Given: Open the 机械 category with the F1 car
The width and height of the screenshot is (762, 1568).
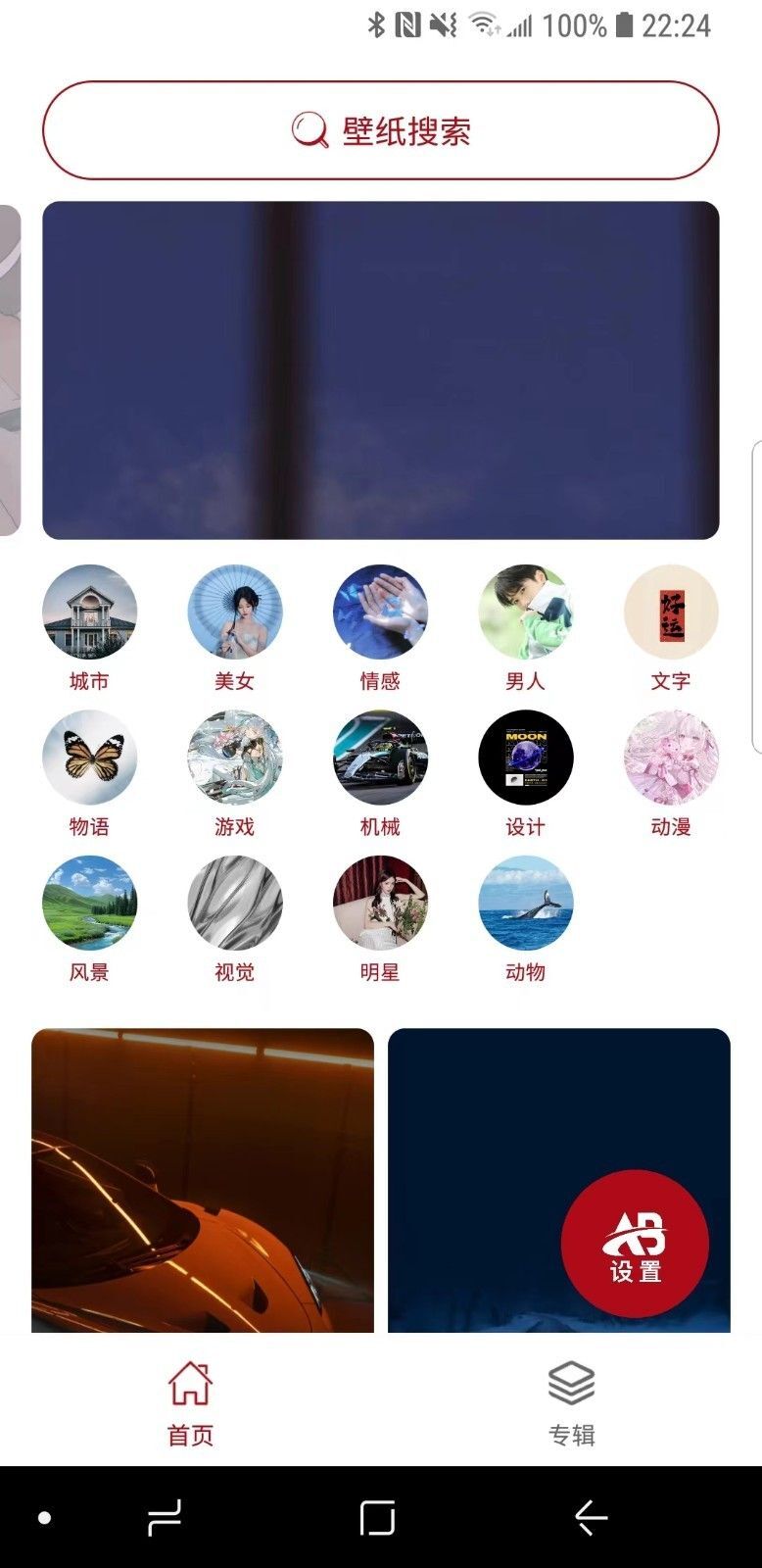Looking at the screenshot, I should click(380, 758).
